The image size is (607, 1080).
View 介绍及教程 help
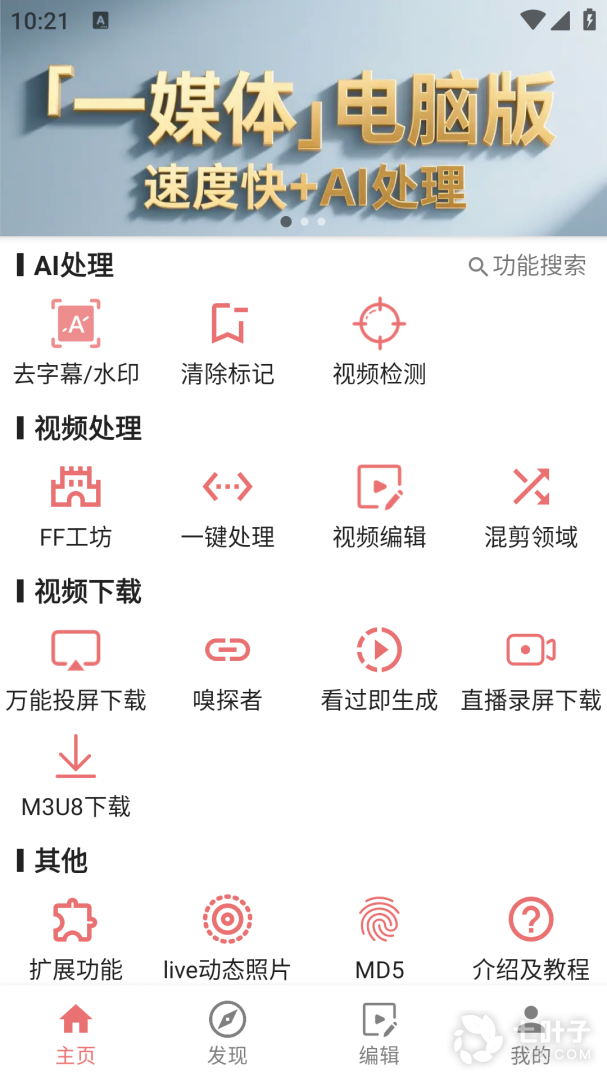tap(531, 938)
